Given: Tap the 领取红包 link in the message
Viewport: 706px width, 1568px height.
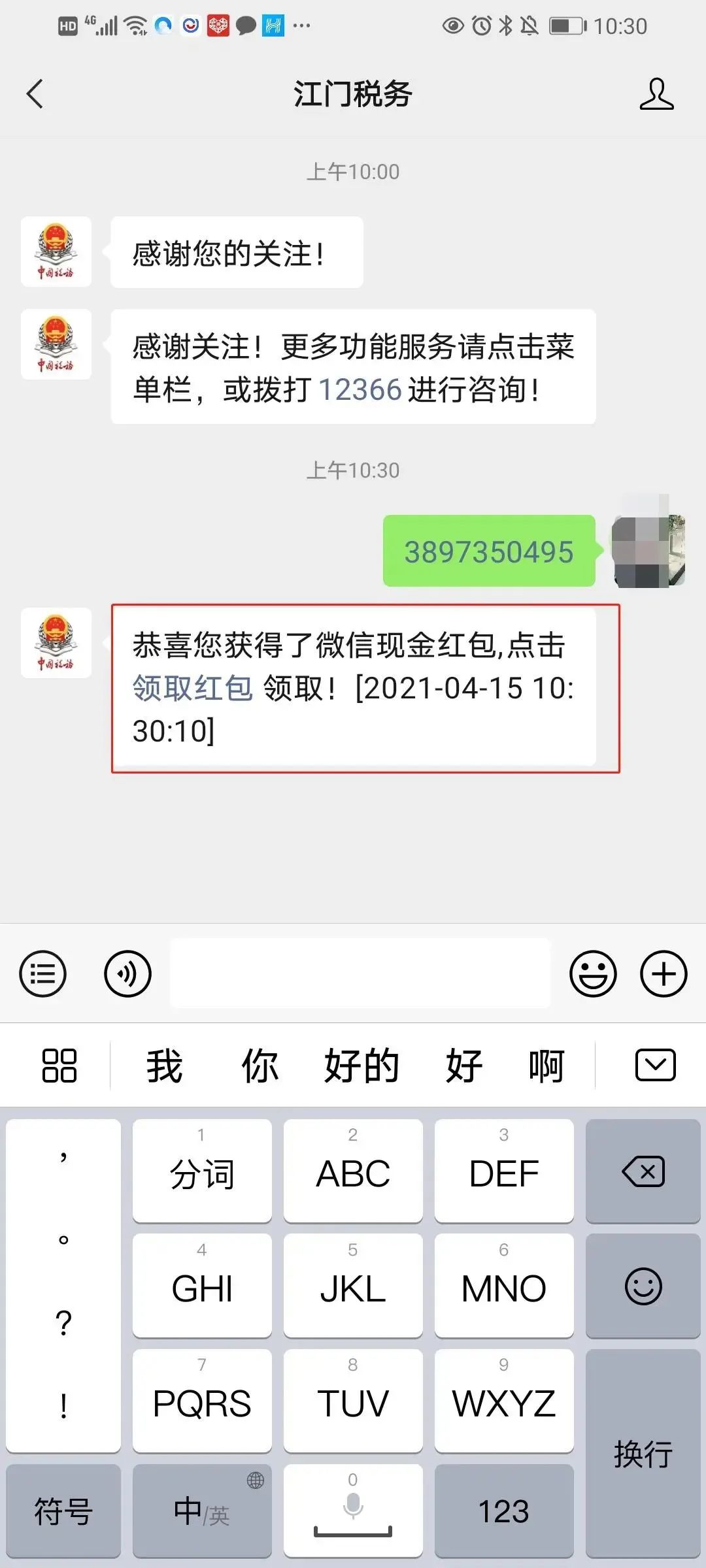Looking at the screenshot, I should pyautogui.click(x=192, y=688).
